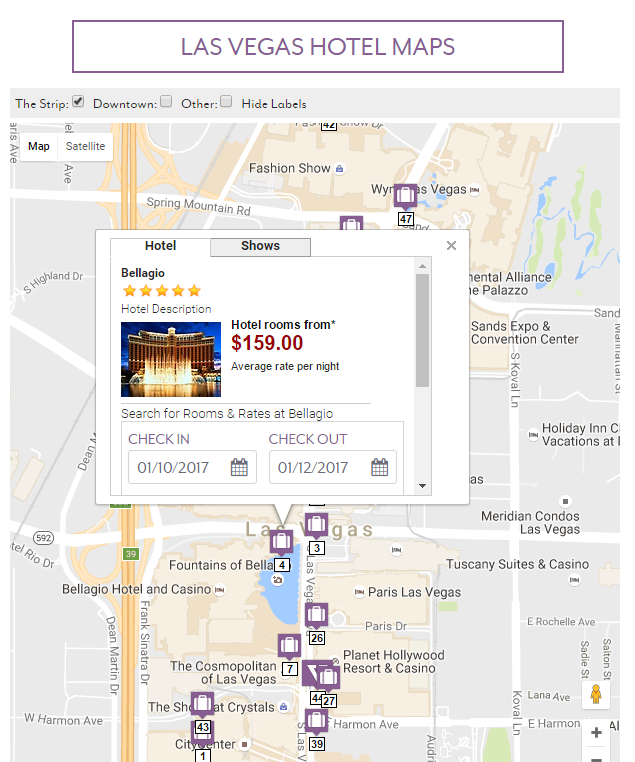This screenshot has height=762, width=635.
Task: Open the check-out date field
Action: (x=319, y=467)
